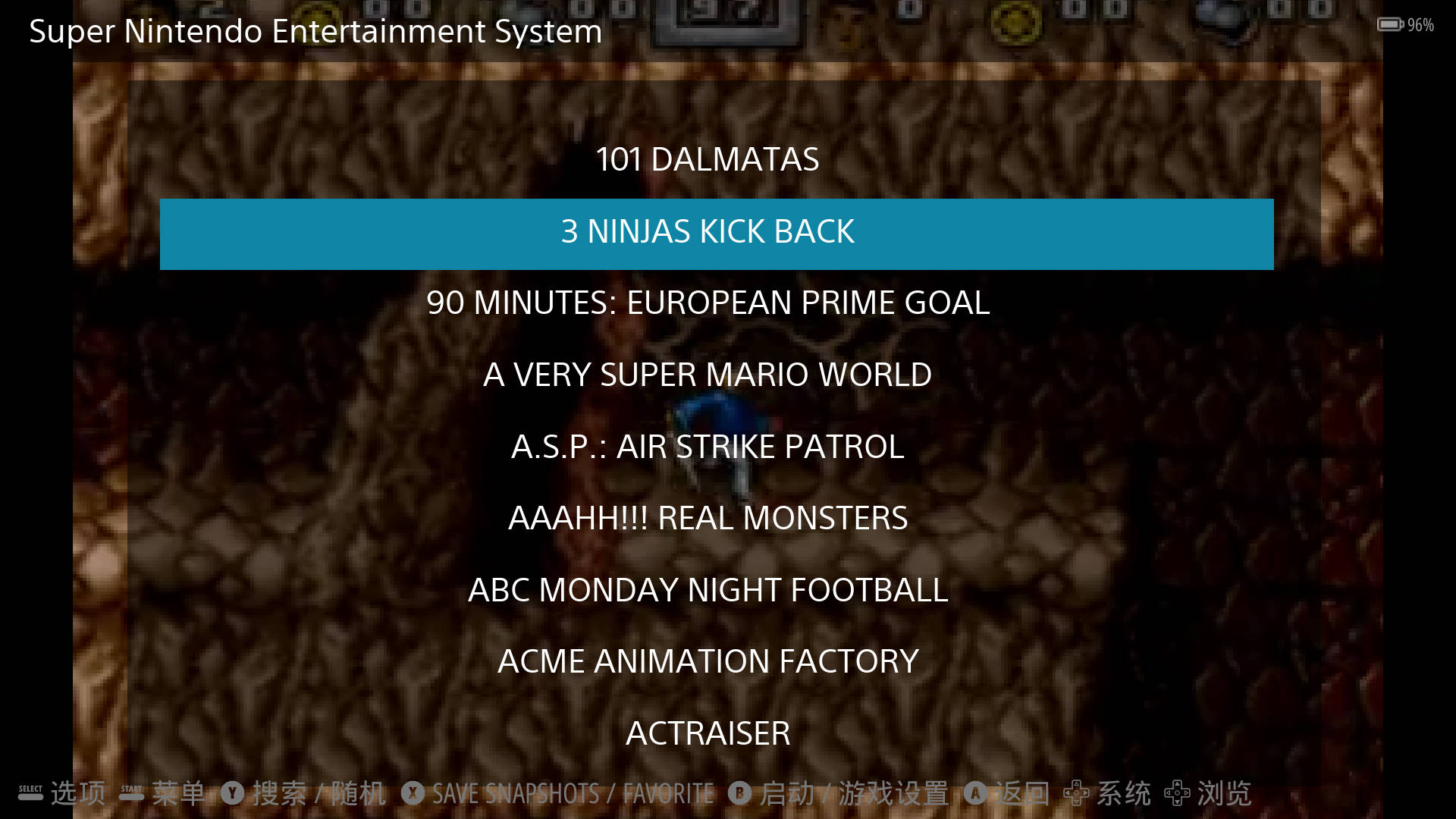Tap the B launch / game settings hint

[839, 794]
